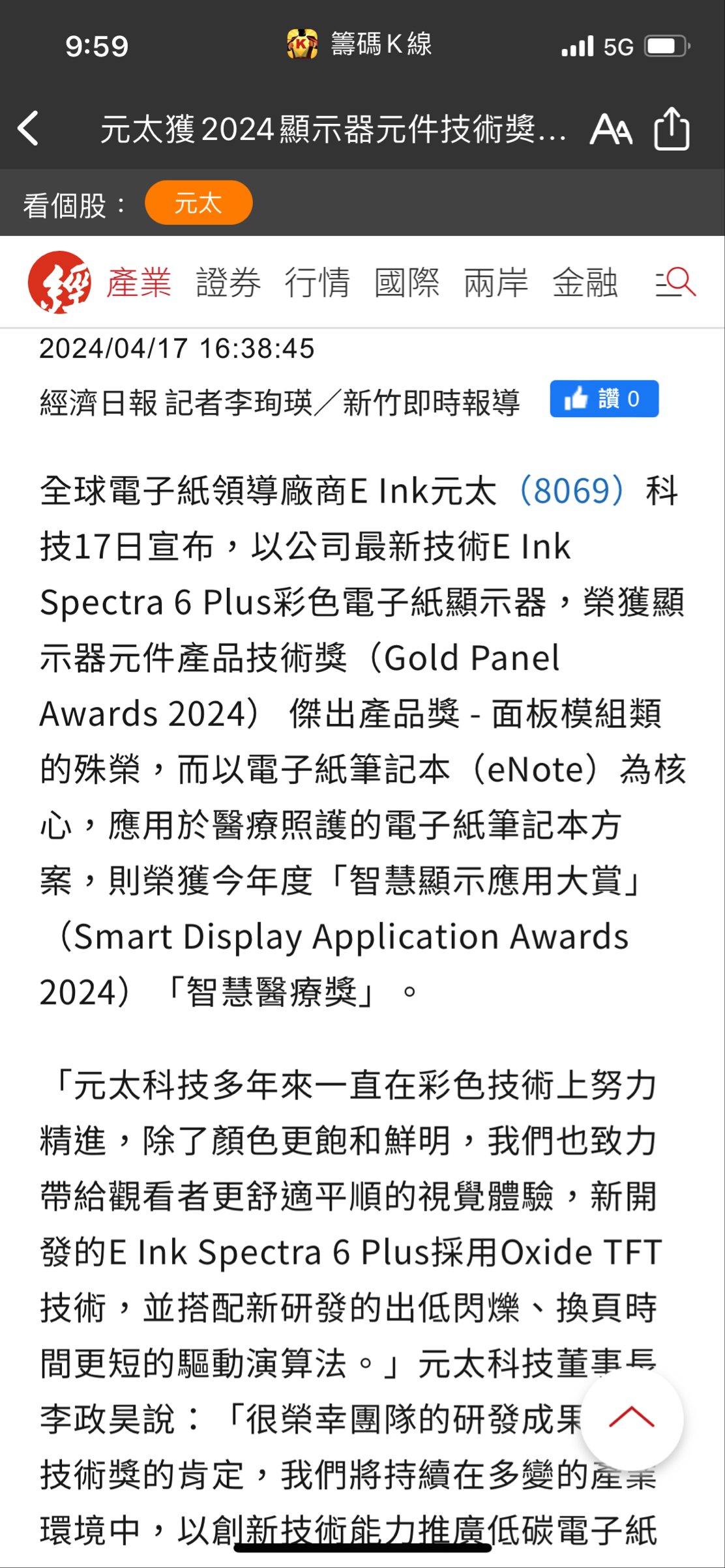
Task: Switch to the 證券 section
Action: 228,283
